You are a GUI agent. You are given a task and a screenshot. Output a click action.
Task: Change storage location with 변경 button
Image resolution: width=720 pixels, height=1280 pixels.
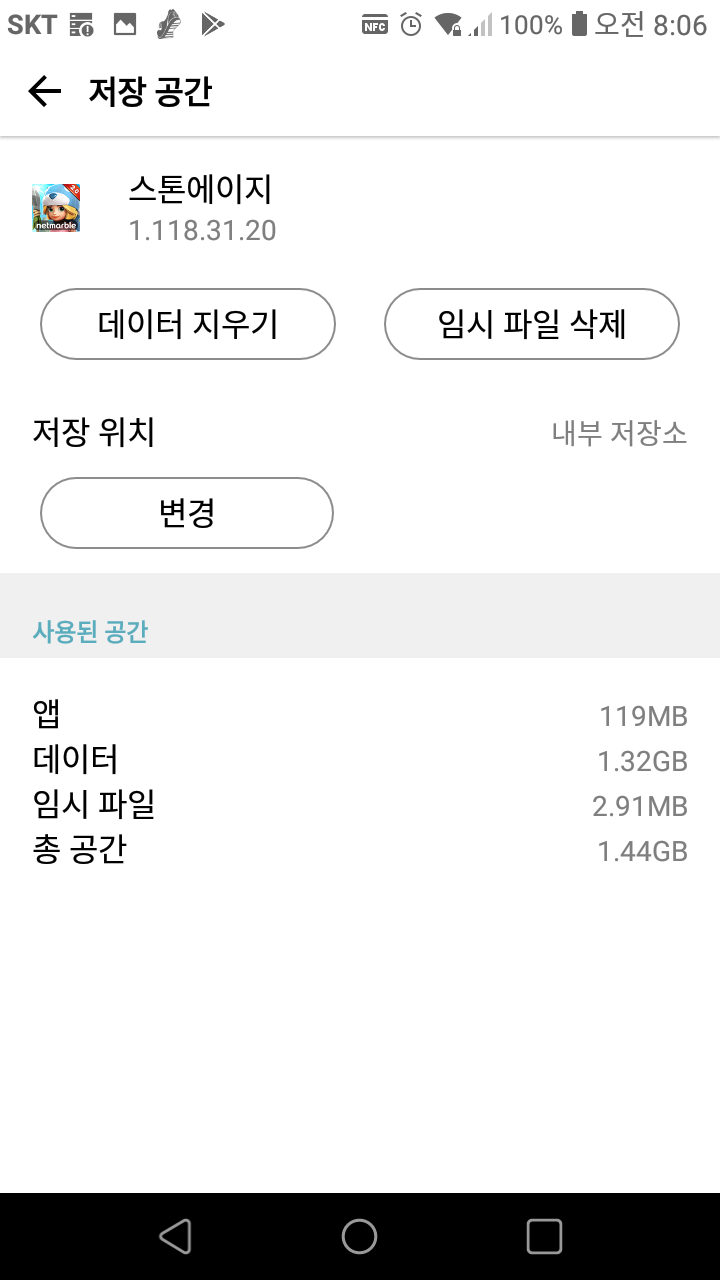coord(187,513)
